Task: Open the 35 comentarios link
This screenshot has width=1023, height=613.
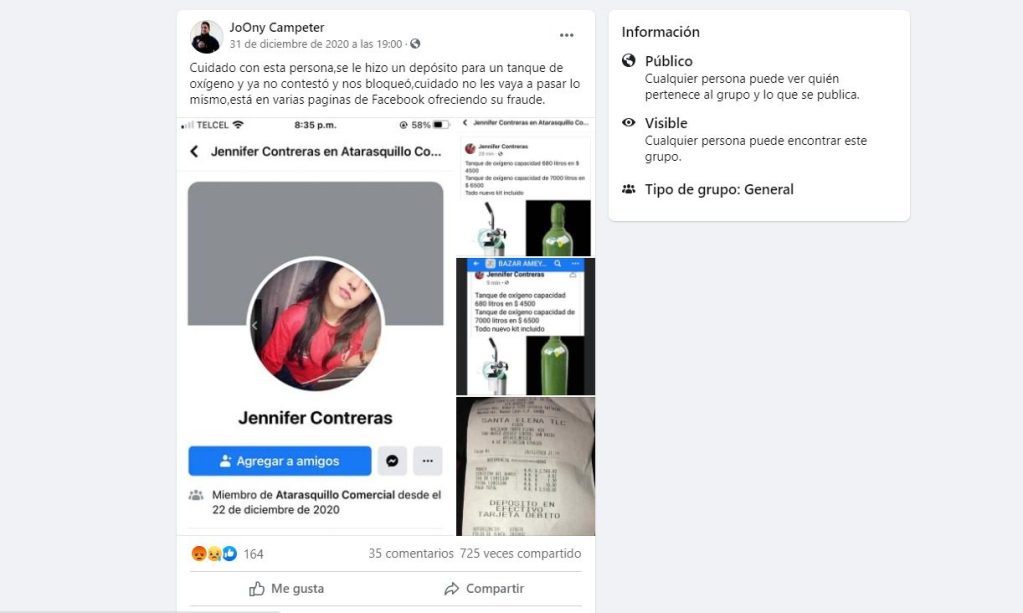Action: coord(410,553)
